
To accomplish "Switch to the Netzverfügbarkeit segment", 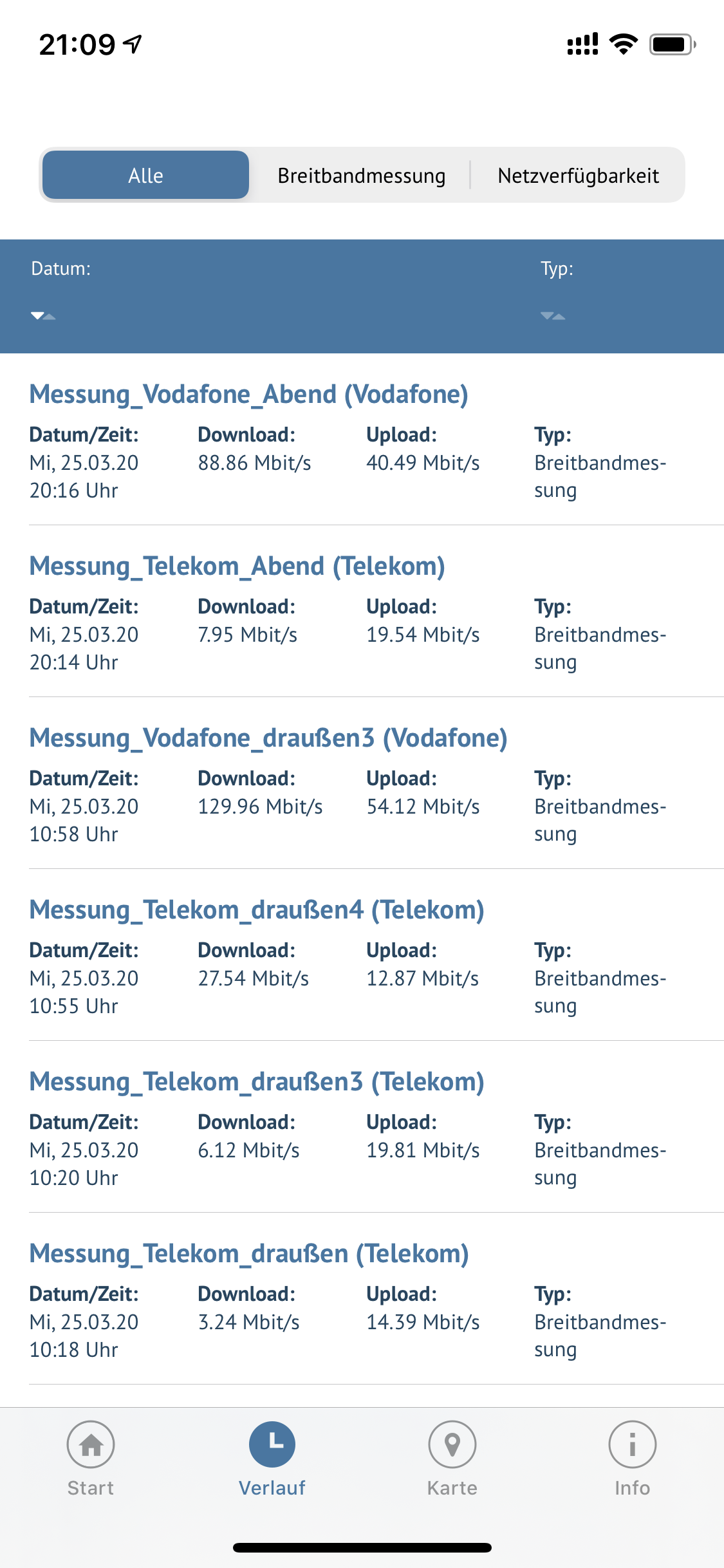I will [578, 175].
